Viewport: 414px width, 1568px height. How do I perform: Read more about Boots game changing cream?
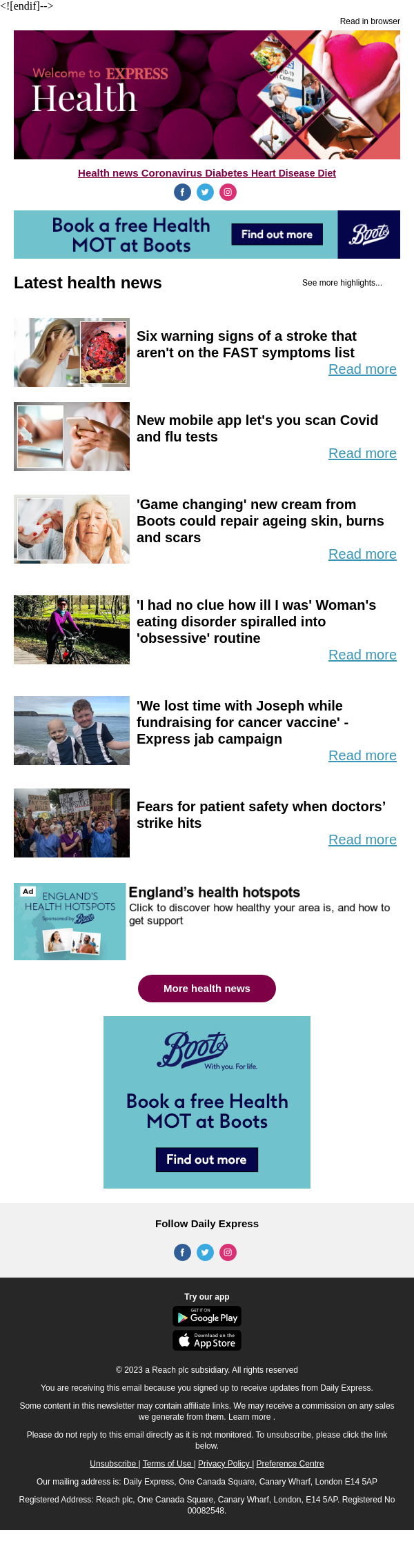(362, 555)
